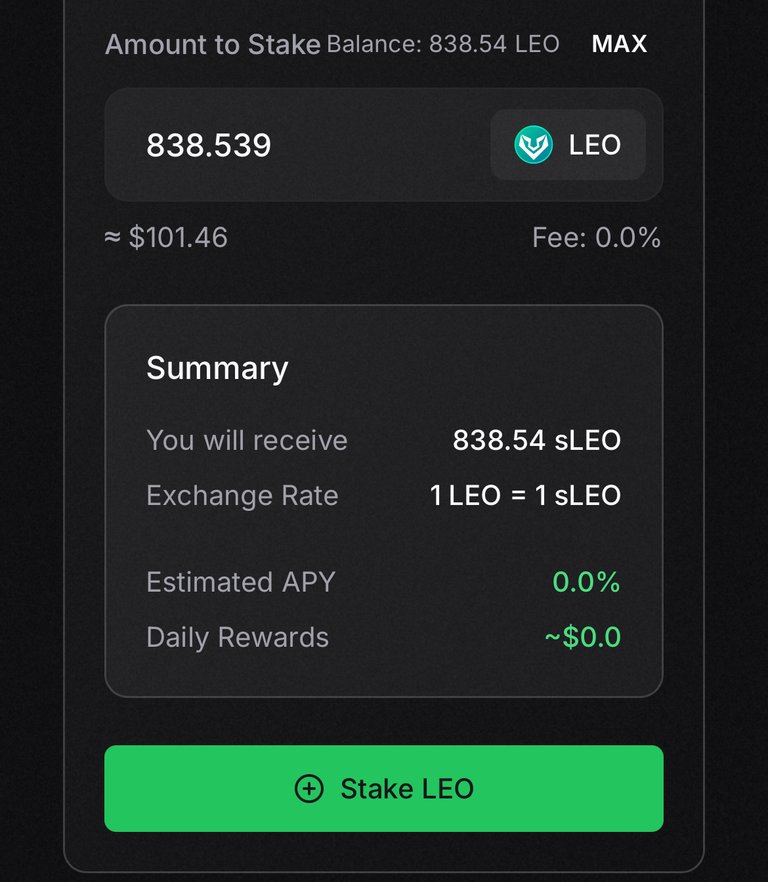This screenshot has width=768, height=882.
Task: Confirm with the Stake LEO button
Action: (x=383, y=788)
